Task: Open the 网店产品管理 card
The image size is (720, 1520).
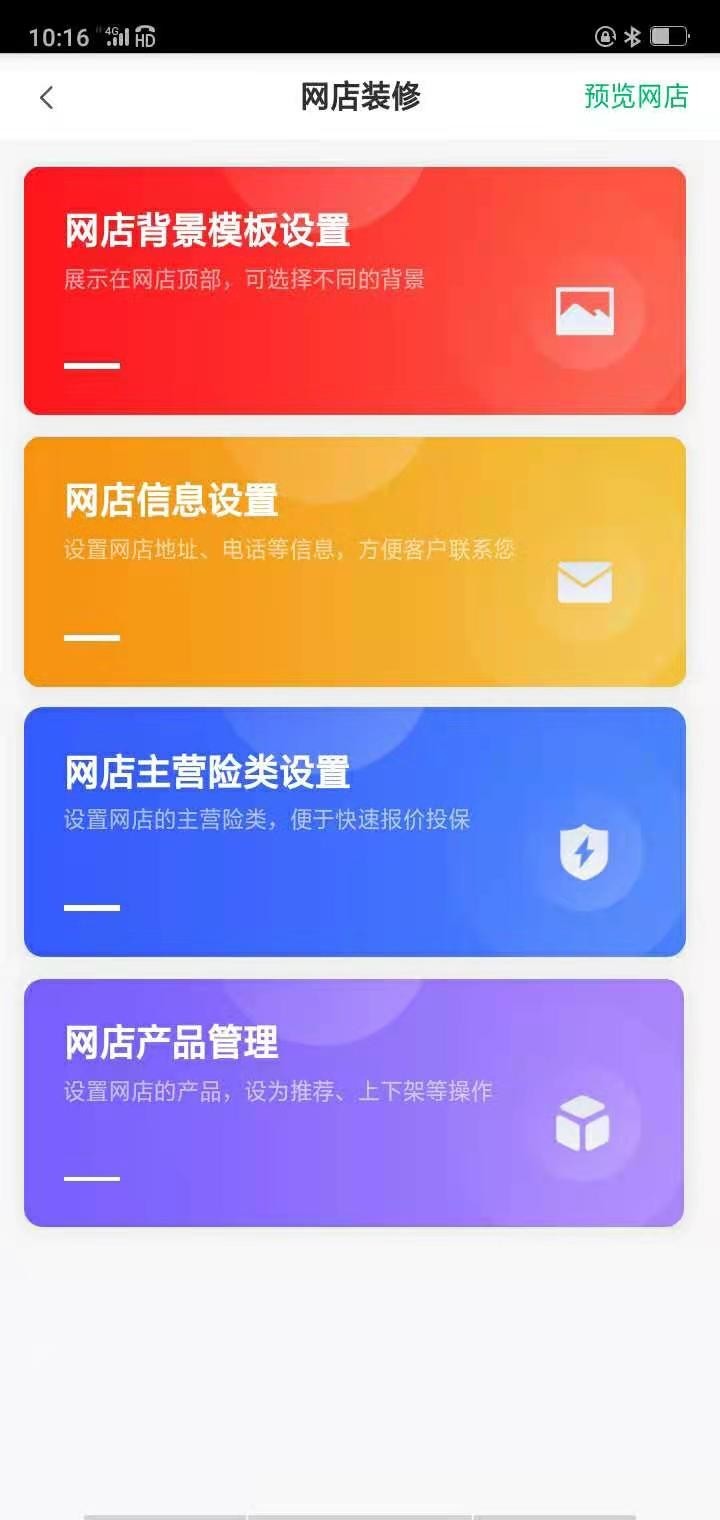Action: 355,1102
